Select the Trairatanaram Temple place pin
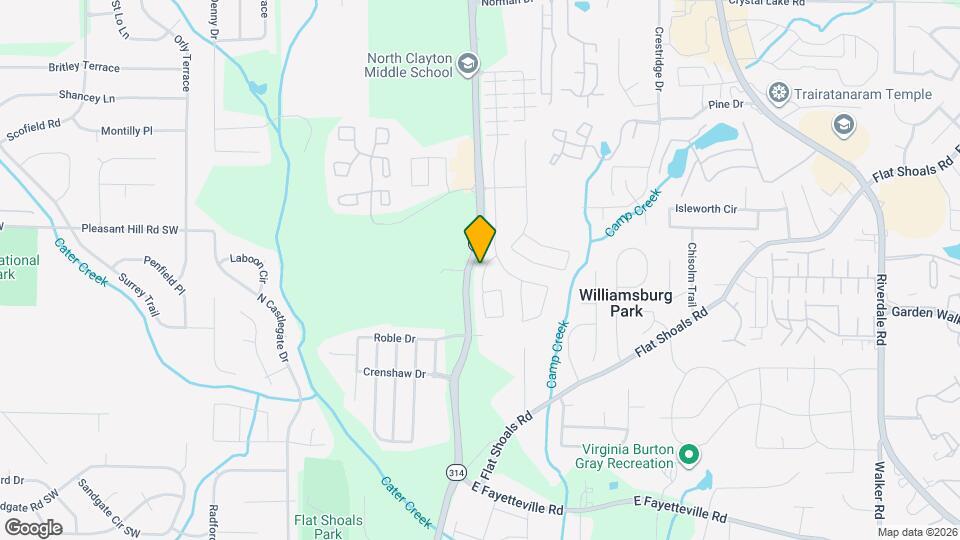 click(x=779, y=94)
